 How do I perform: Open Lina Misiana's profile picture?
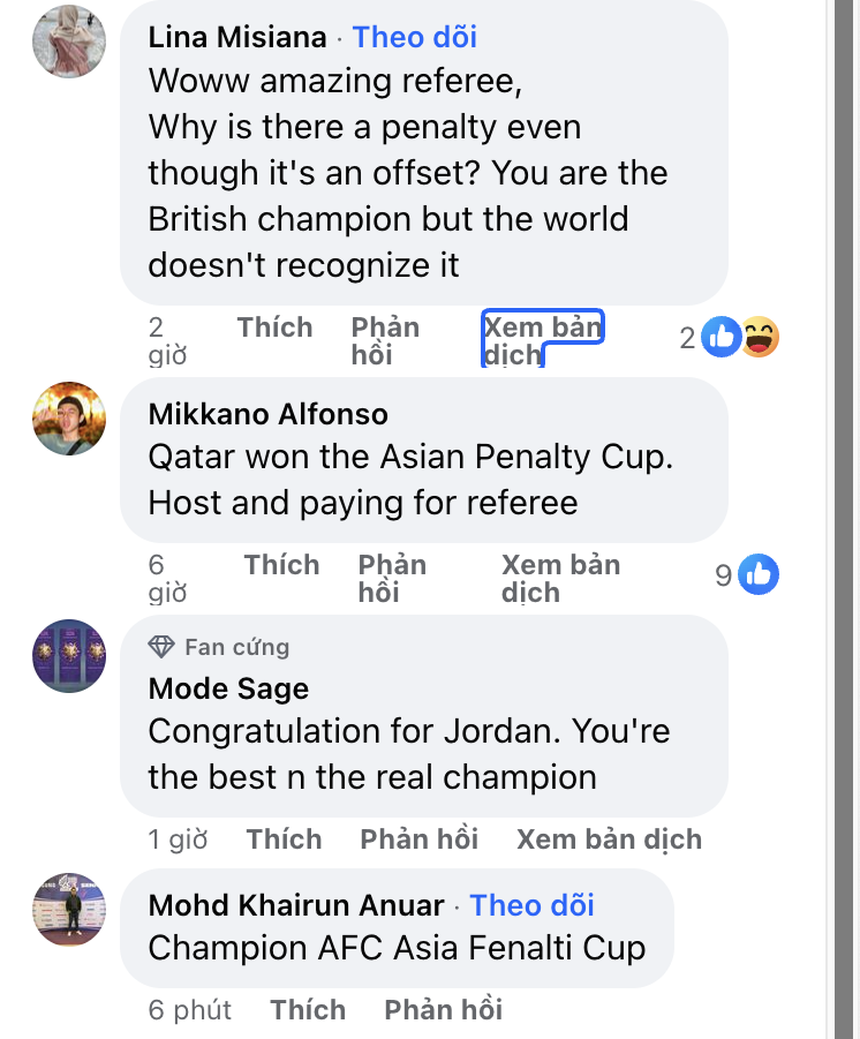(68, 42)
